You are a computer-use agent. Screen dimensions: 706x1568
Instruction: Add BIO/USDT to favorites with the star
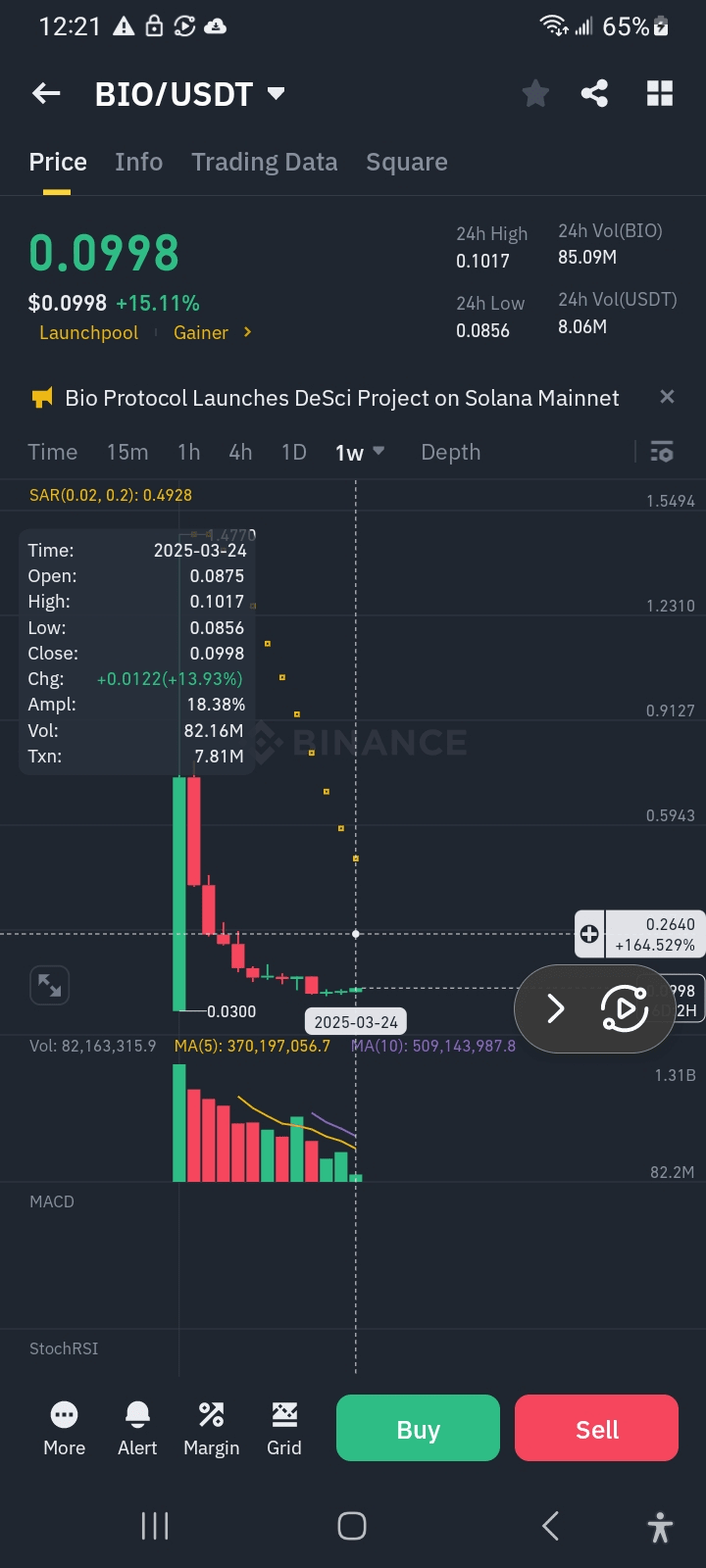click(x=535, y=94)
